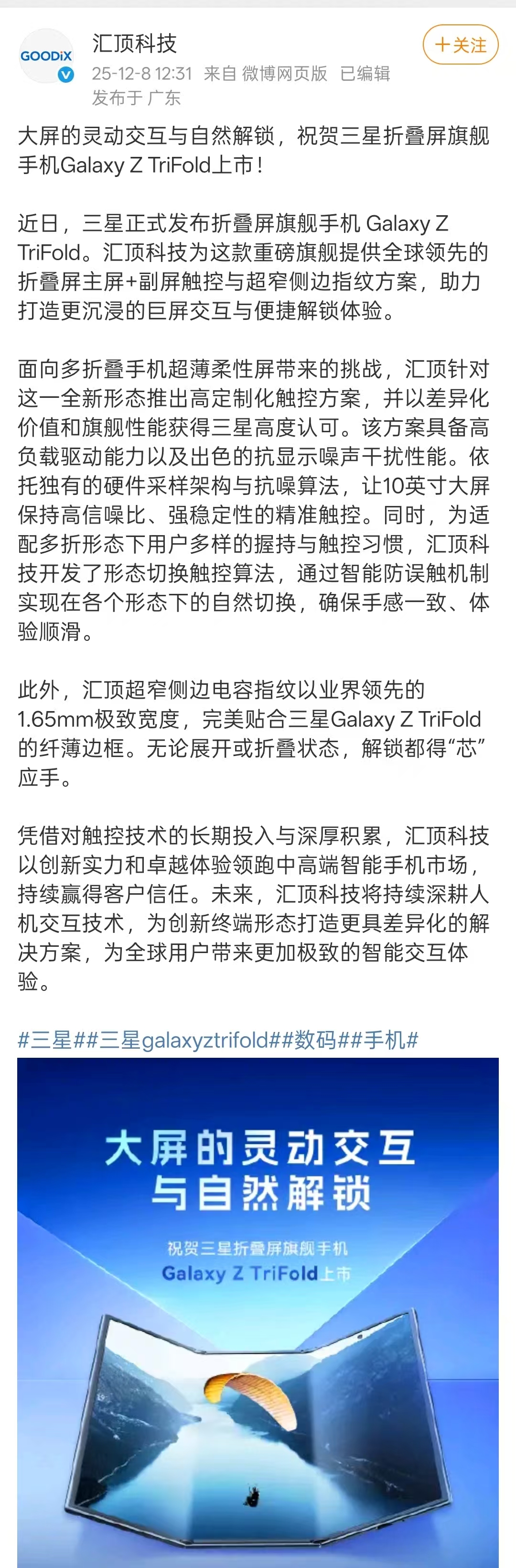View the Galaxy Z TriFold poster image
The height and width of the screenshot is (1568, 516).
pyautogui.click(x=258, y=1309)
